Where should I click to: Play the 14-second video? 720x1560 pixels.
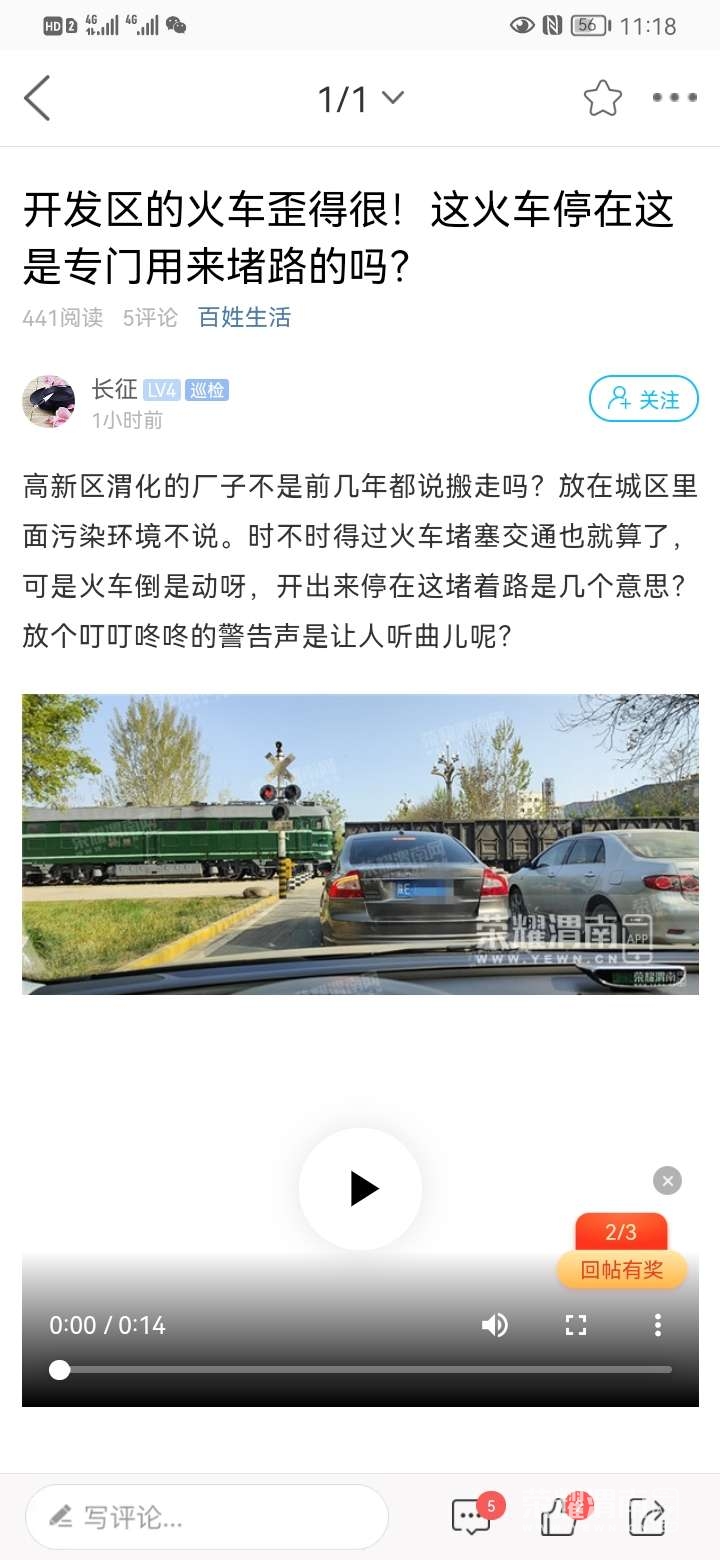(360, 1189)
